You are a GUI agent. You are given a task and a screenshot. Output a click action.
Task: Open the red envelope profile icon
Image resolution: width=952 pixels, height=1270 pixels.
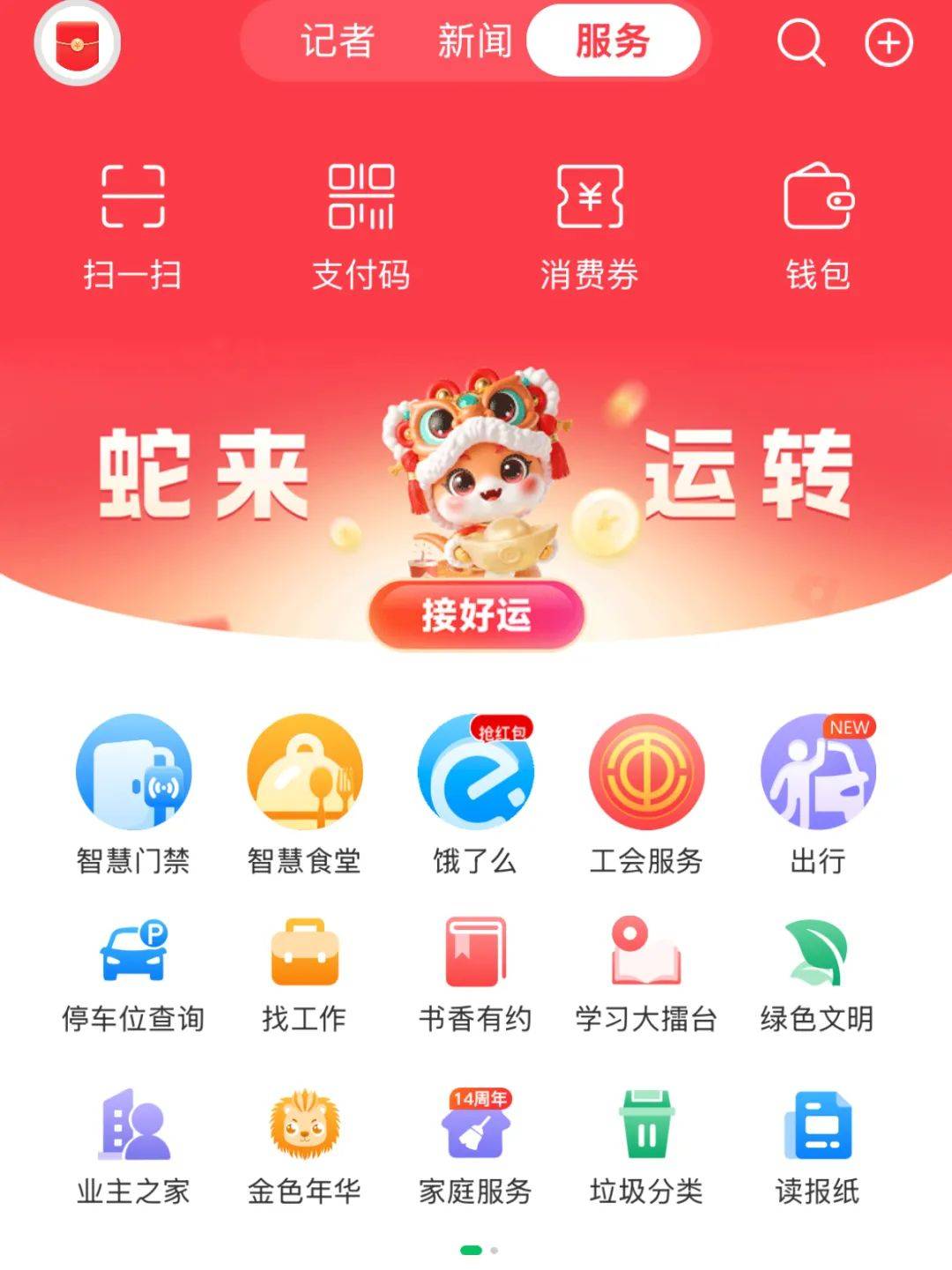78,42
